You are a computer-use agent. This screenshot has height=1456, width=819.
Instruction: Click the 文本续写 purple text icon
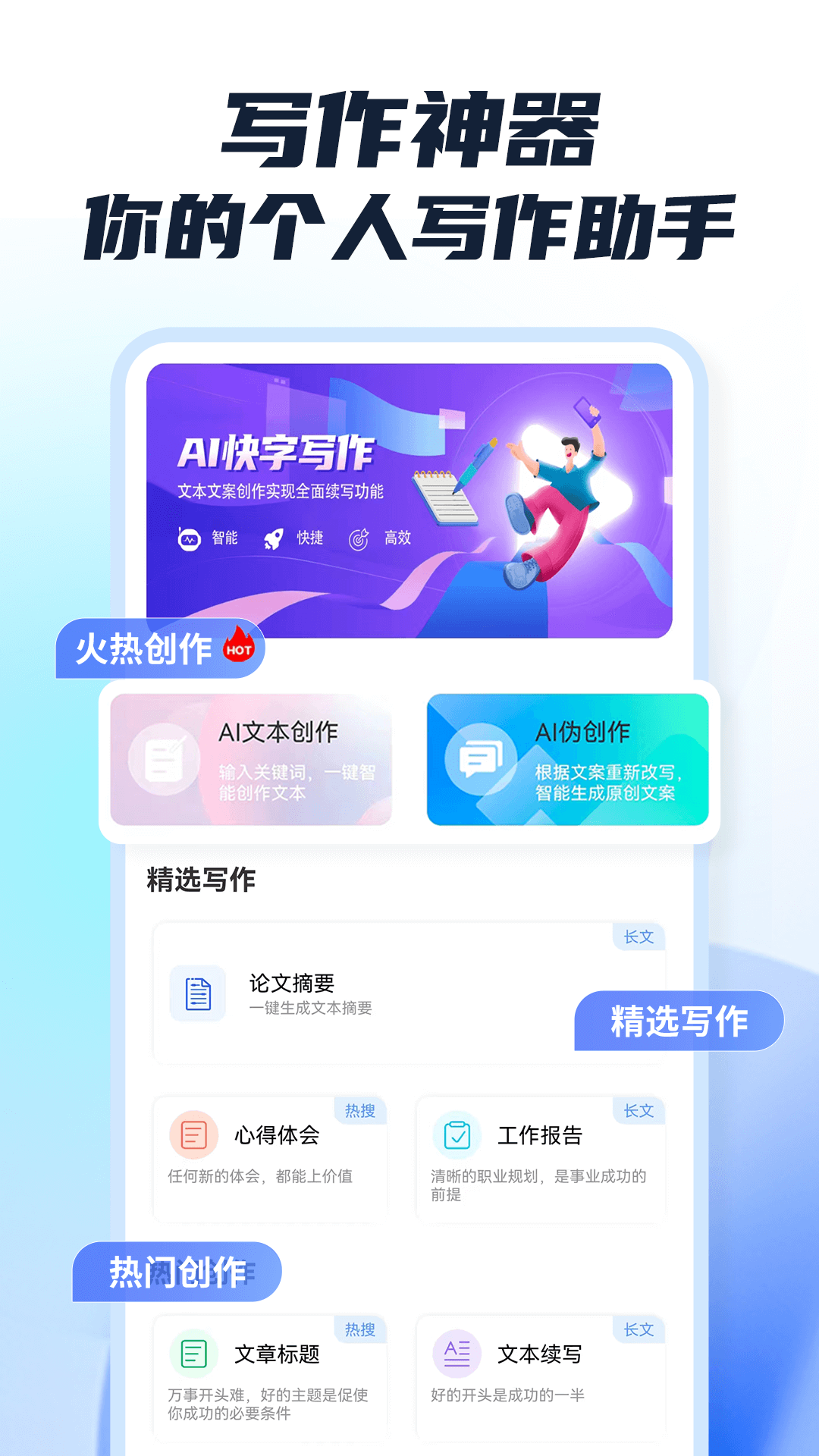tap(456, 1355)
